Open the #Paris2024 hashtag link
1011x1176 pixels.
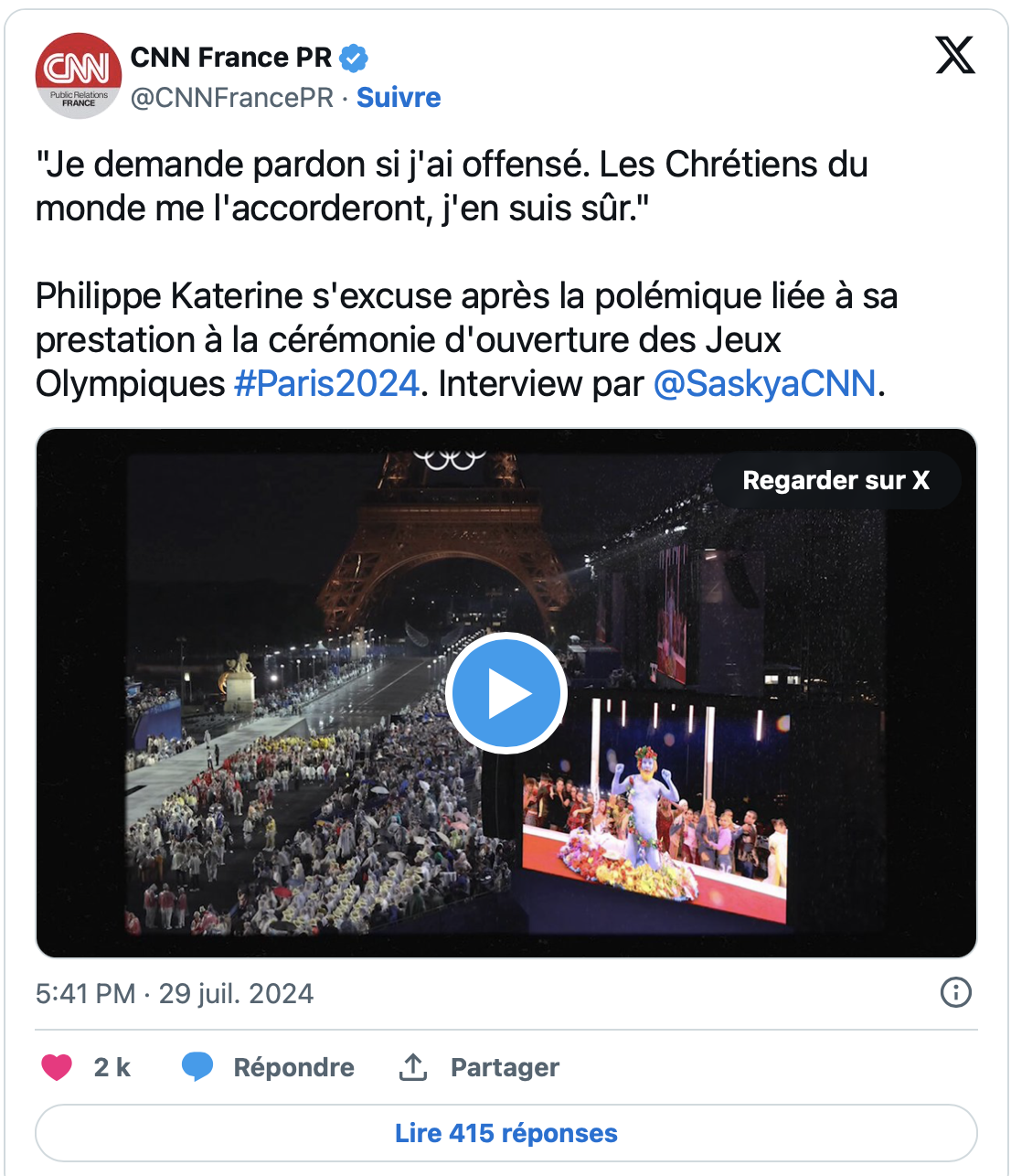[328, 383]
